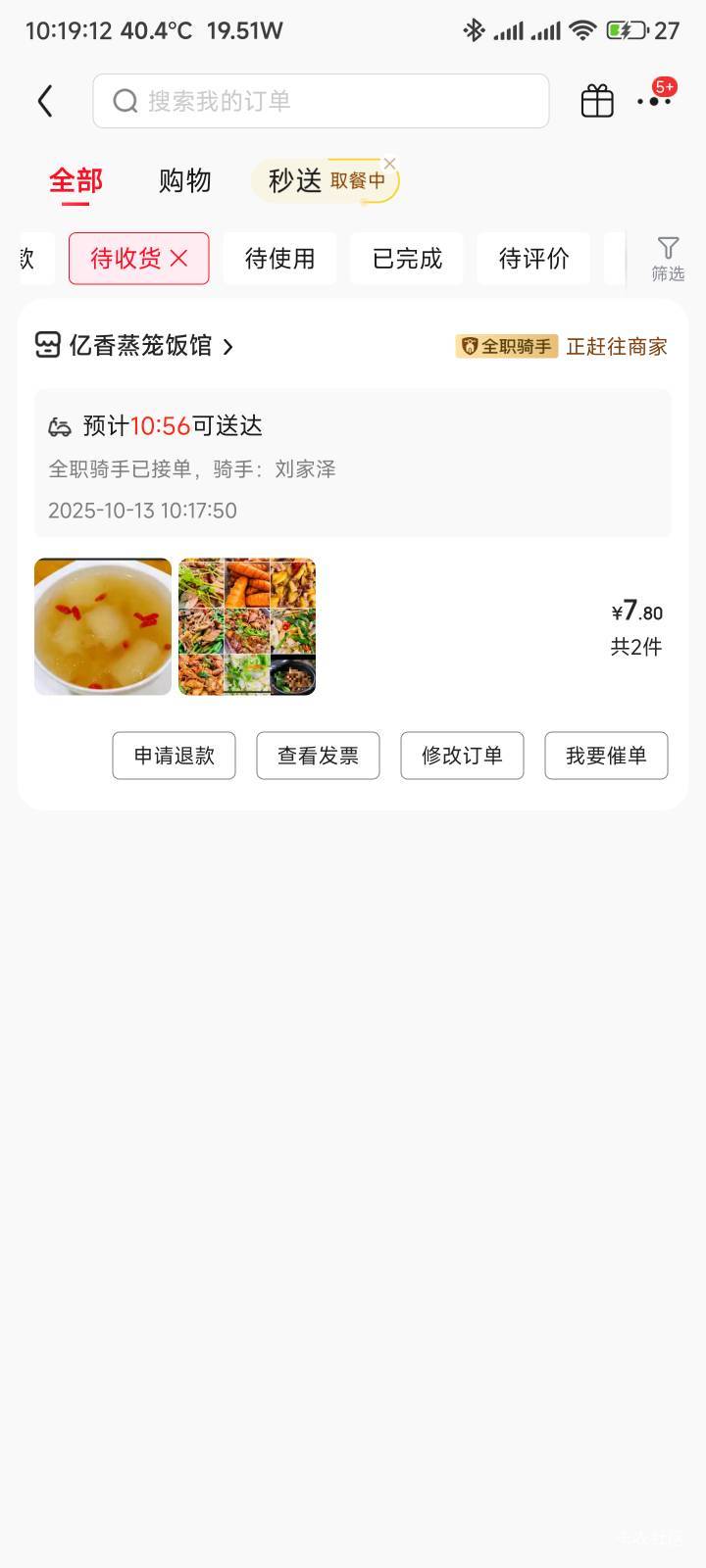The image size is (706, 1568).
Task: Go back using the top-left arrow
Action: click(45, 101)
